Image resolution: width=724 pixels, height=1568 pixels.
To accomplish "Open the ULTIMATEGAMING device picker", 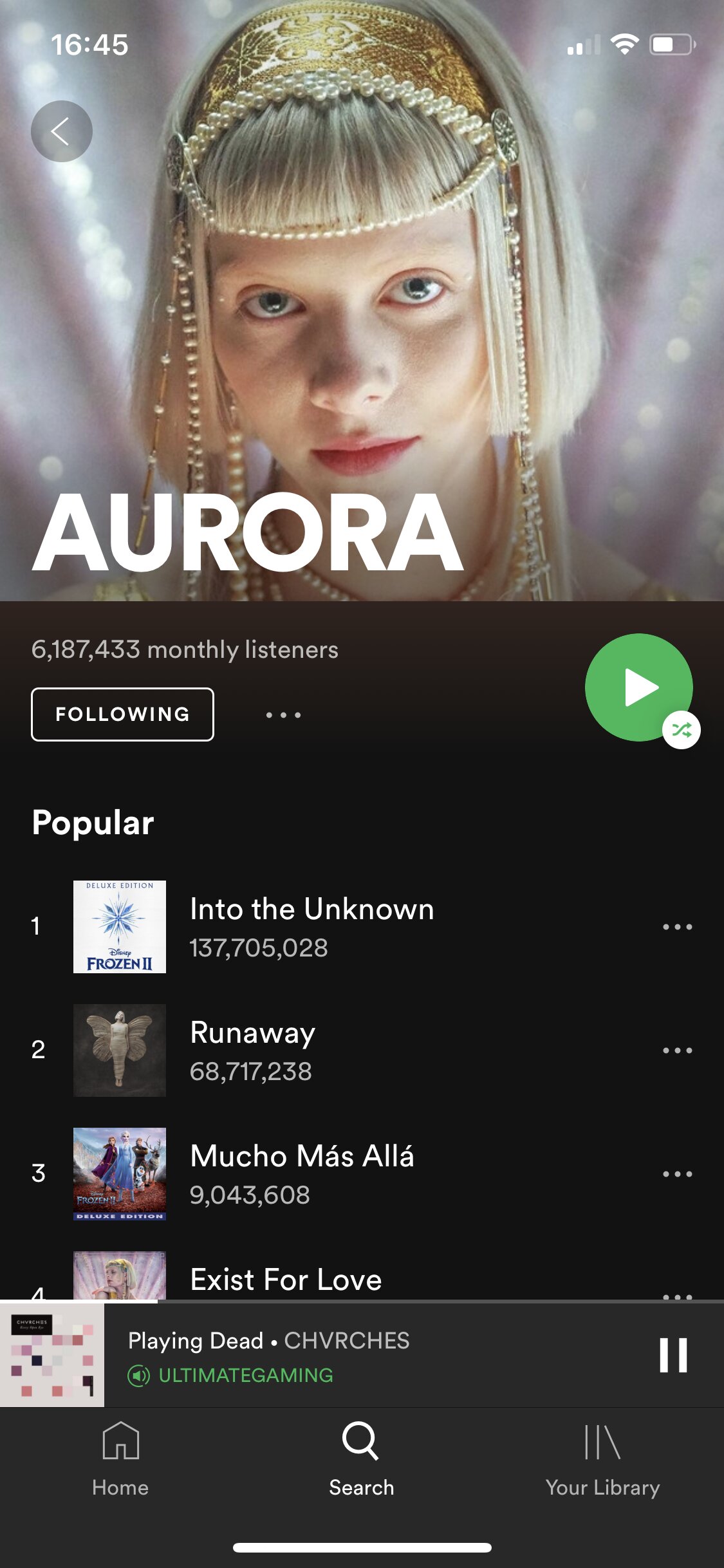I will (230, 1376).
